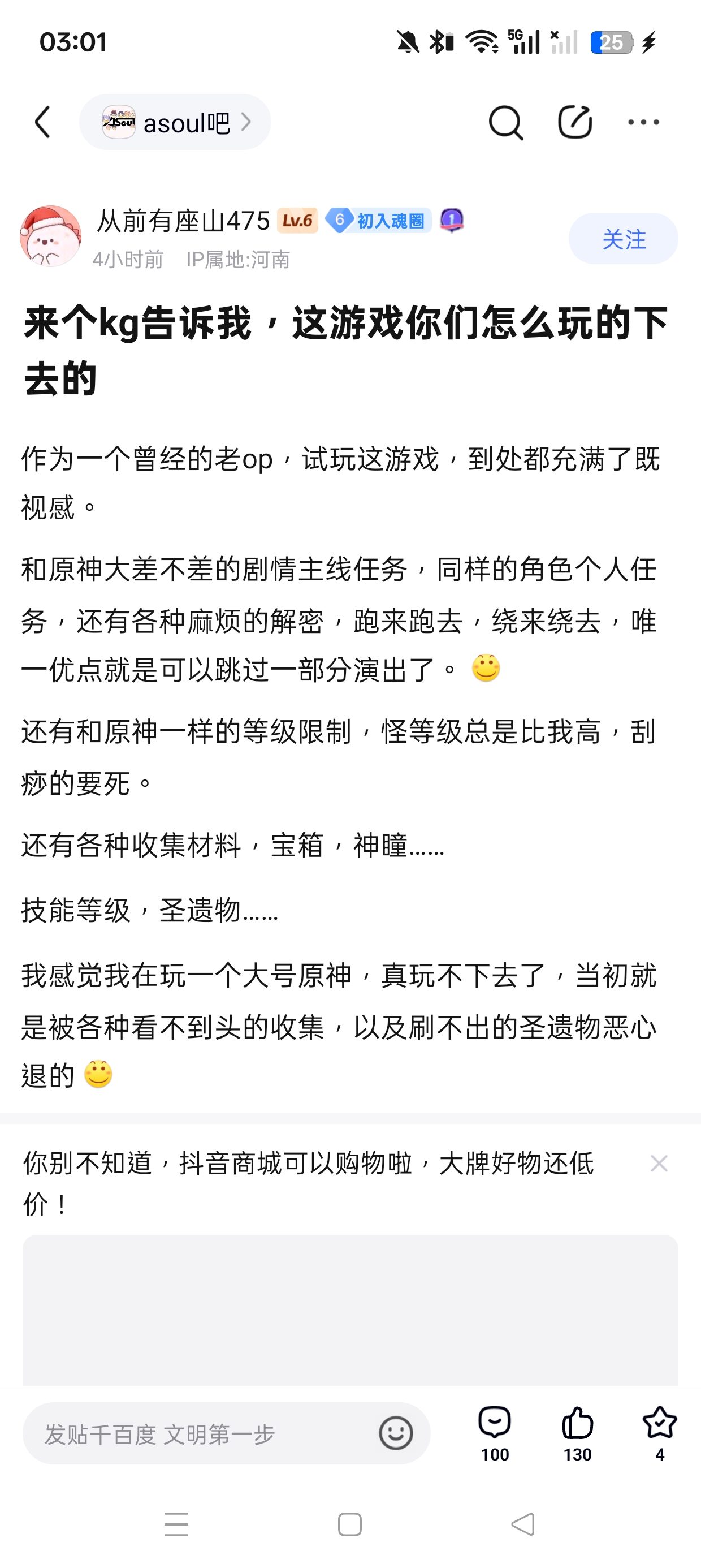Open the emoji picker in reply bar

(396, 1433)
